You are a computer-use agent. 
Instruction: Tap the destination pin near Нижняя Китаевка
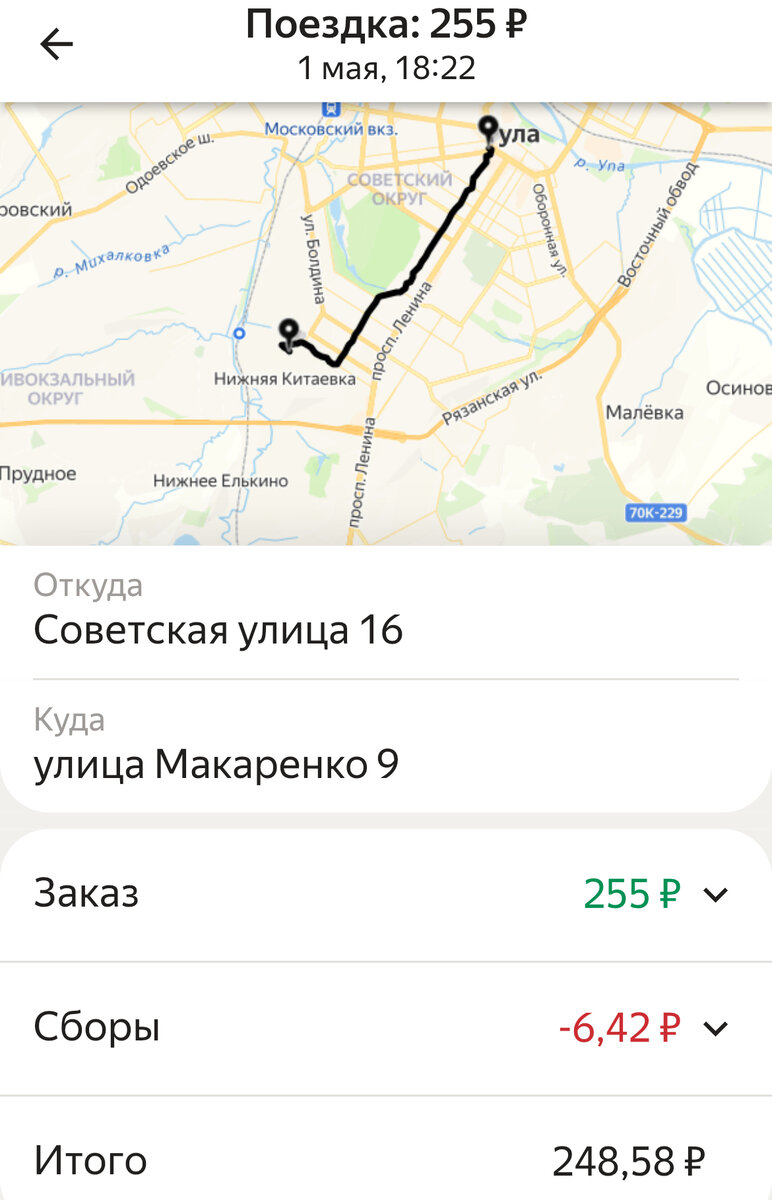(x=289, y=333)
